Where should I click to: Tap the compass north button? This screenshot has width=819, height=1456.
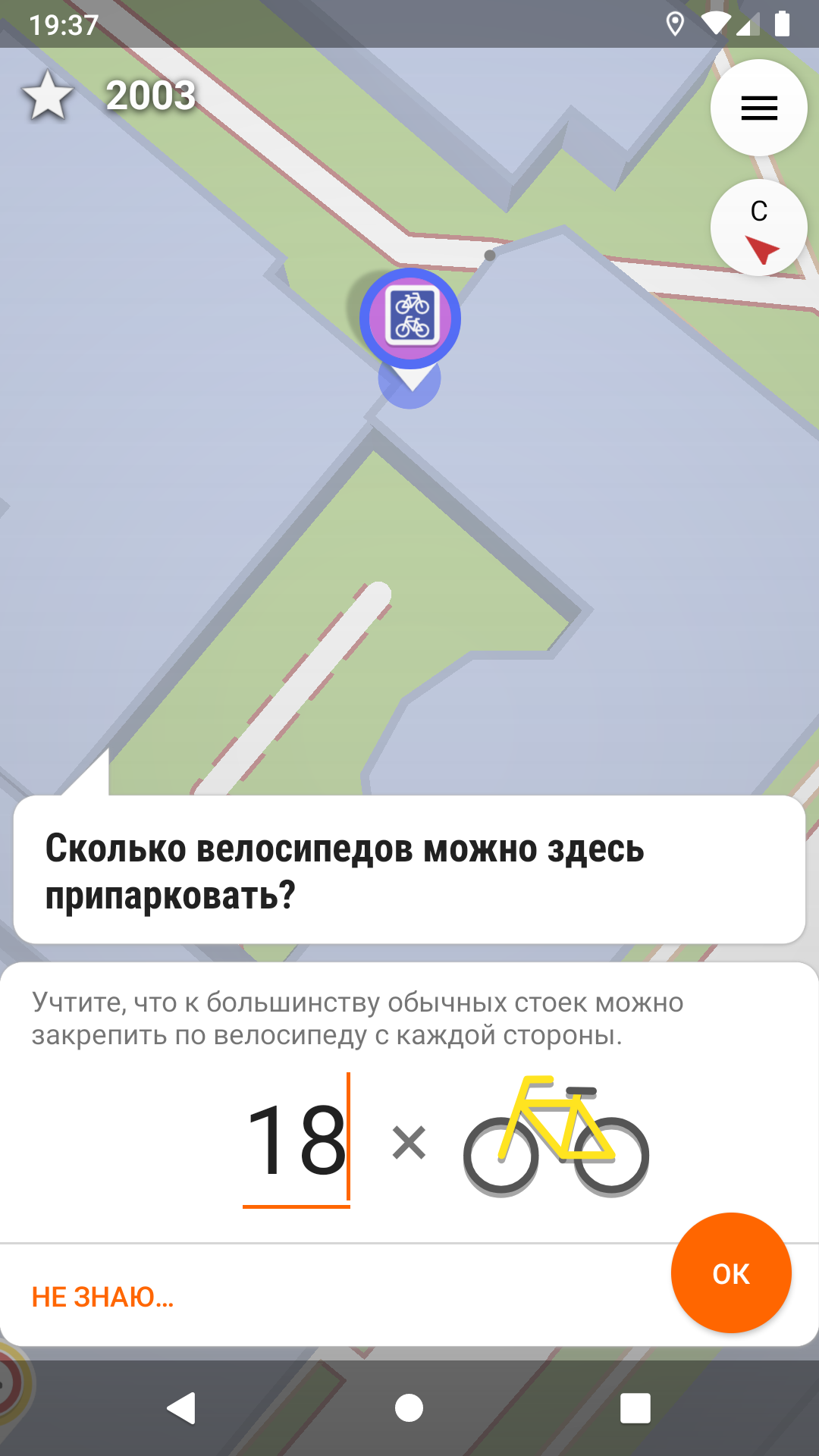pos(758,227)
